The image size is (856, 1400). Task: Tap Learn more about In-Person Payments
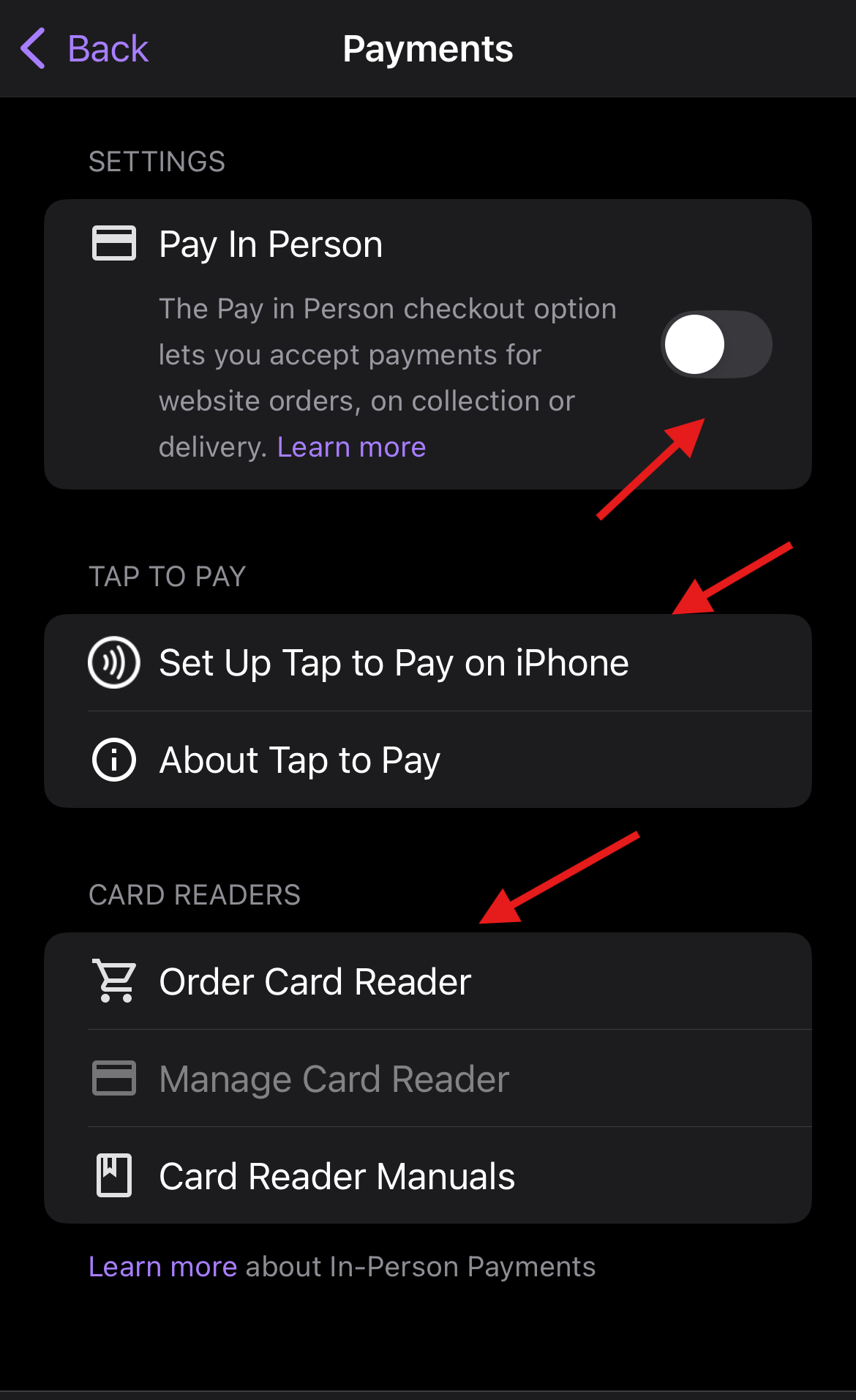162,1267
